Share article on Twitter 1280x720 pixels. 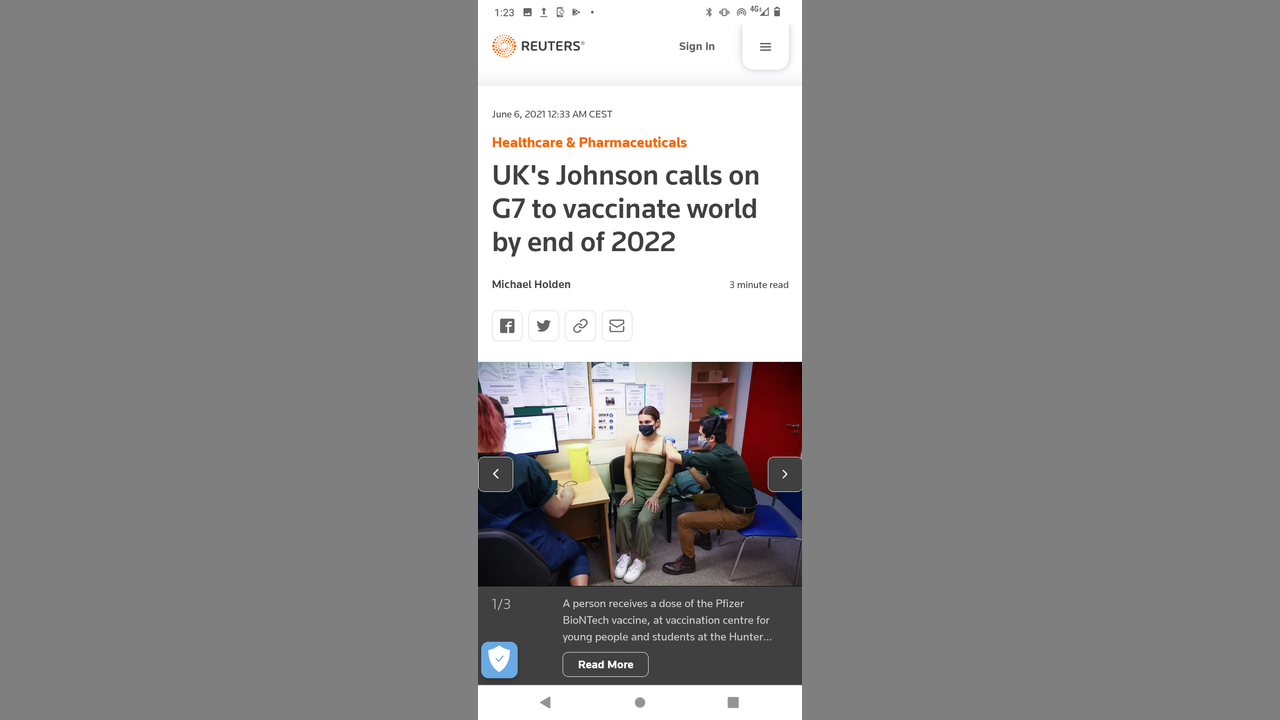click(543, 326)
